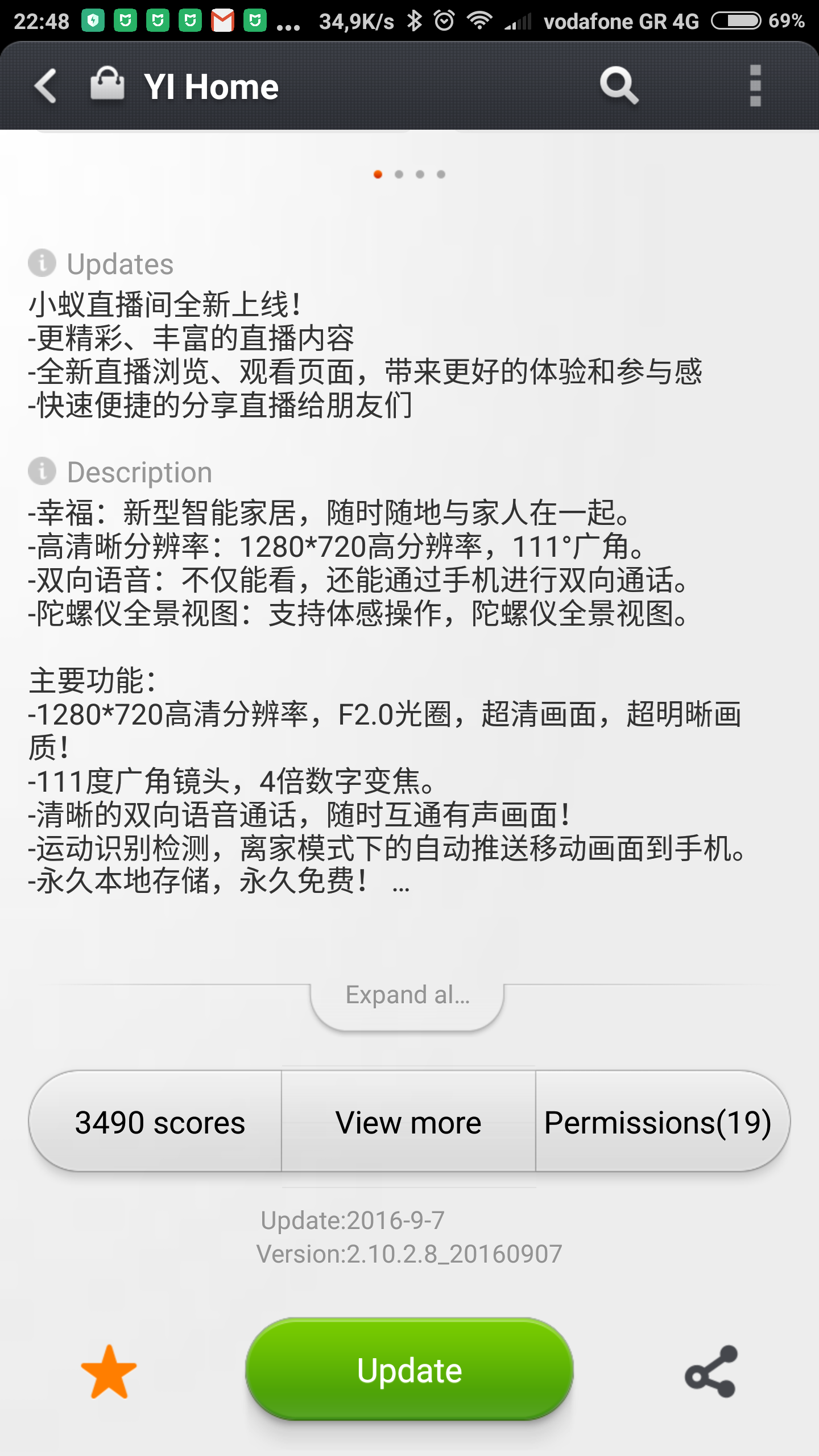This screenshot has width=819, height=1456.
Task: View the Permissions(19) list
Action: (x=657, y=1123)
